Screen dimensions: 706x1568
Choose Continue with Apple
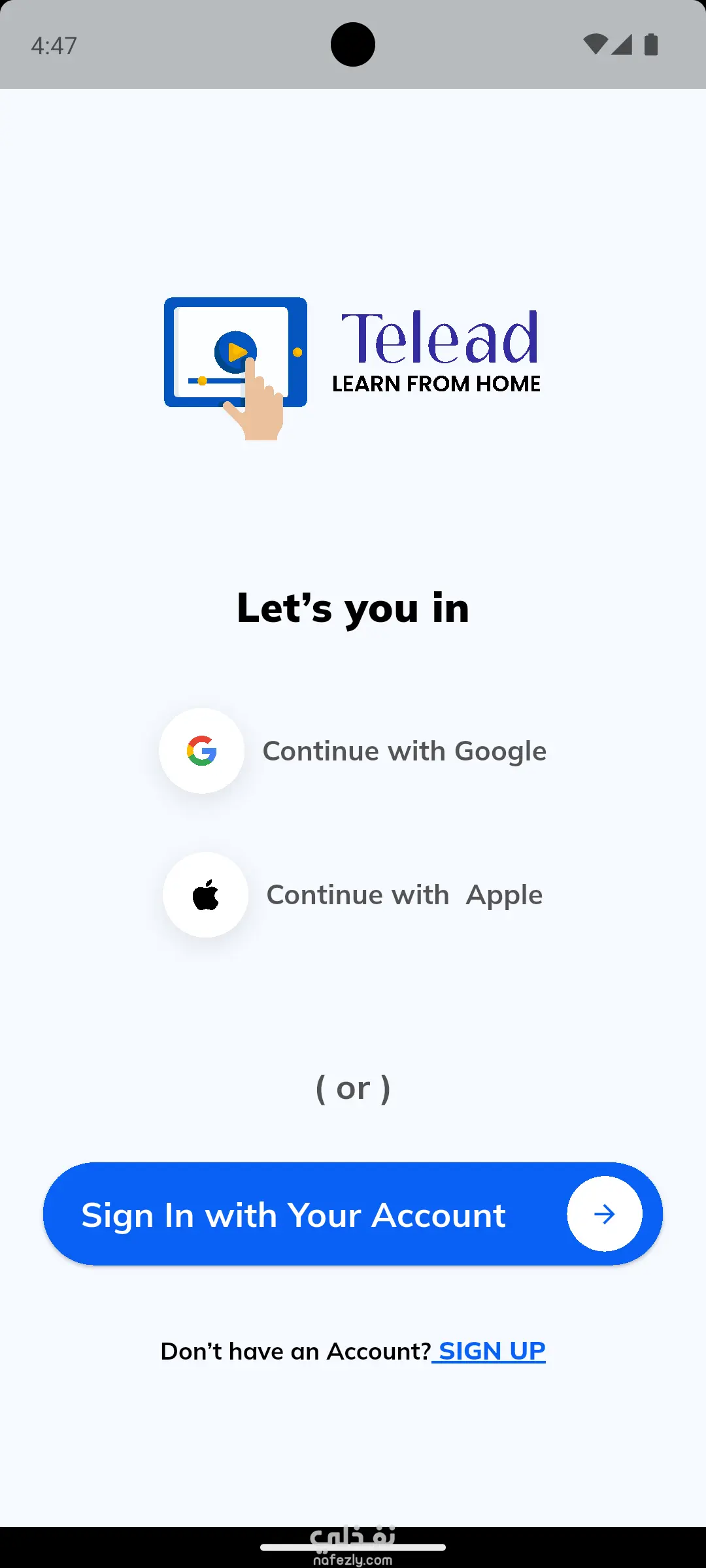pyautogui.click(x=353, y=894)
